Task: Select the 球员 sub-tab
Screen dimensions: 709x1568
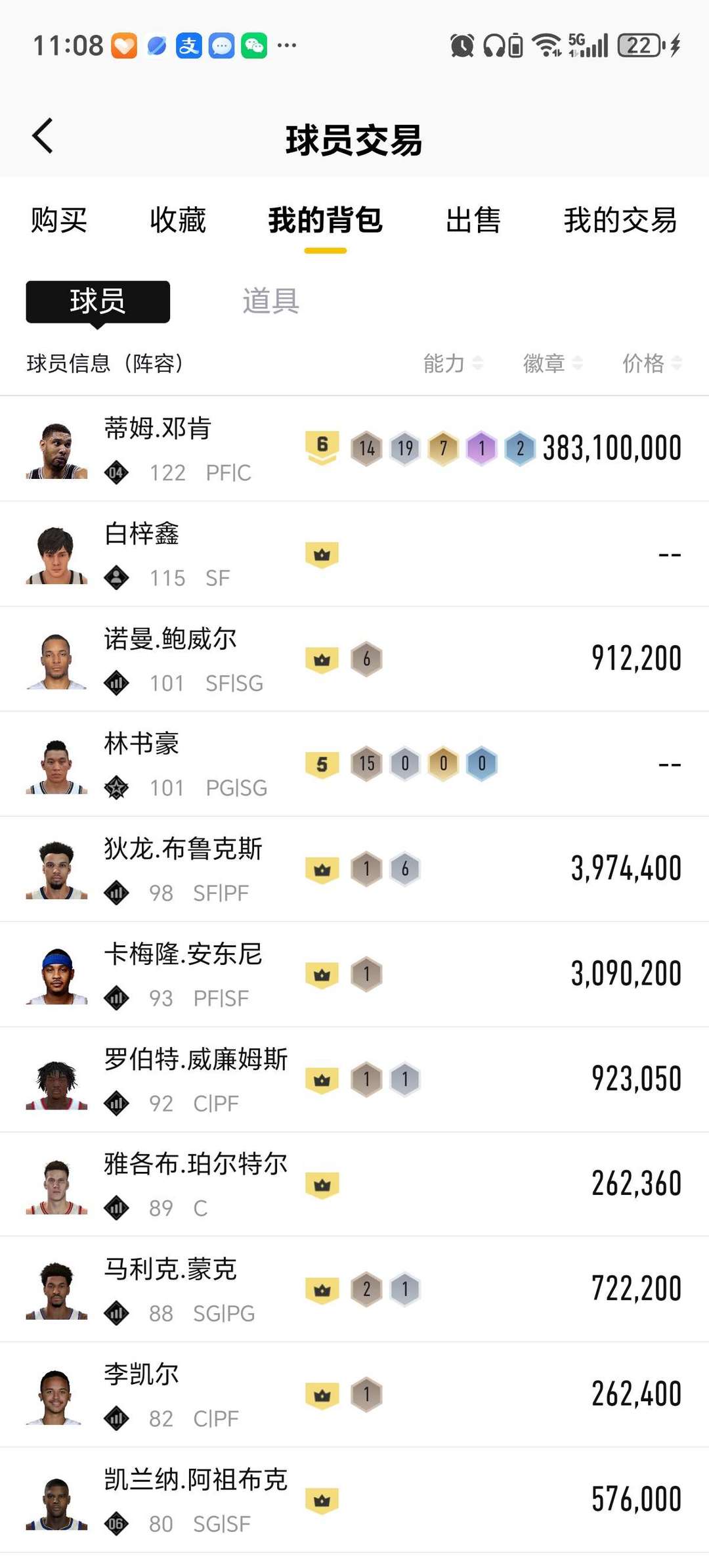Action: (x=98, y=302)
